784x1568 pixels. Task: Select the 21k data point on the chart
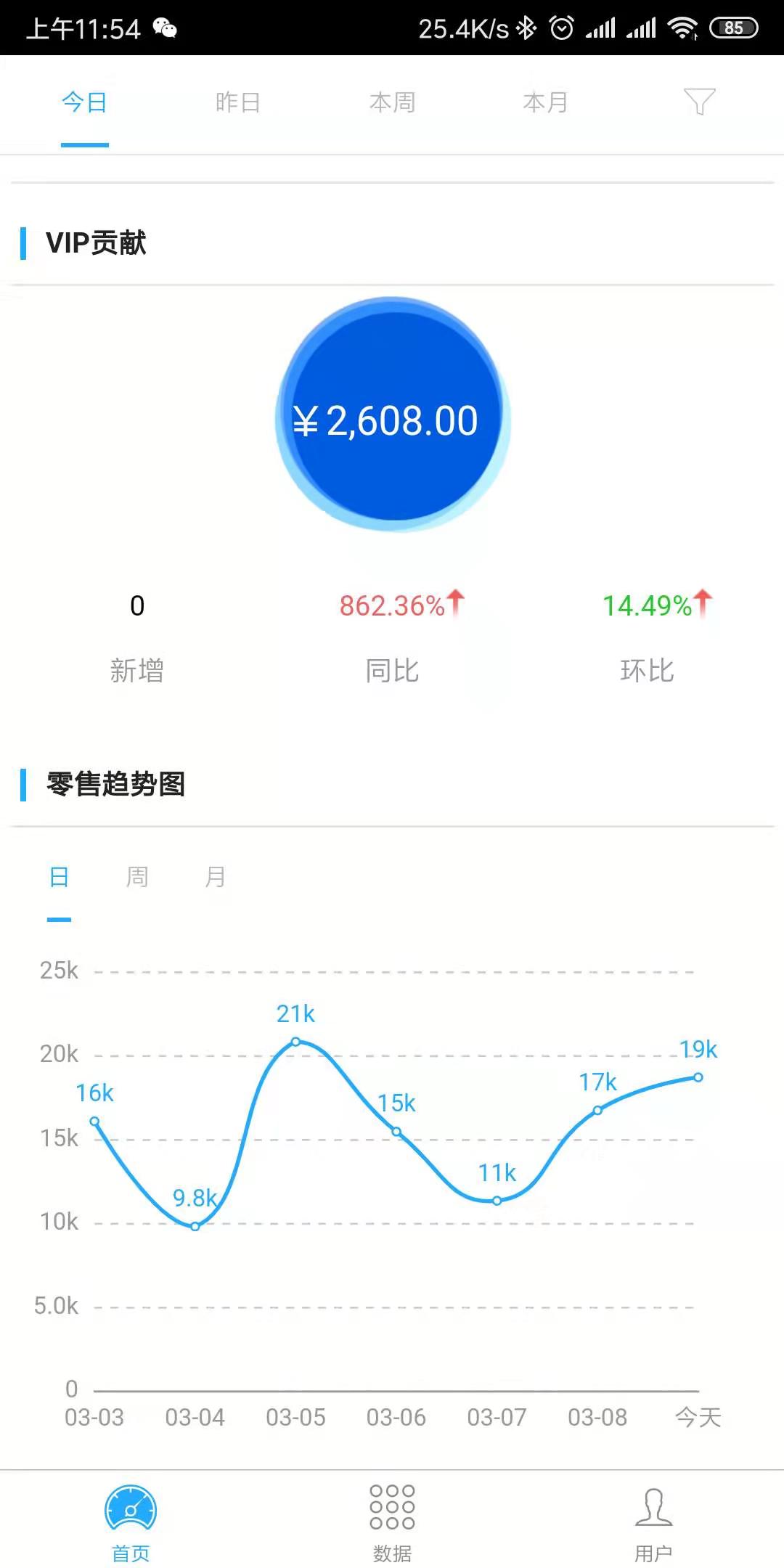296,1041
